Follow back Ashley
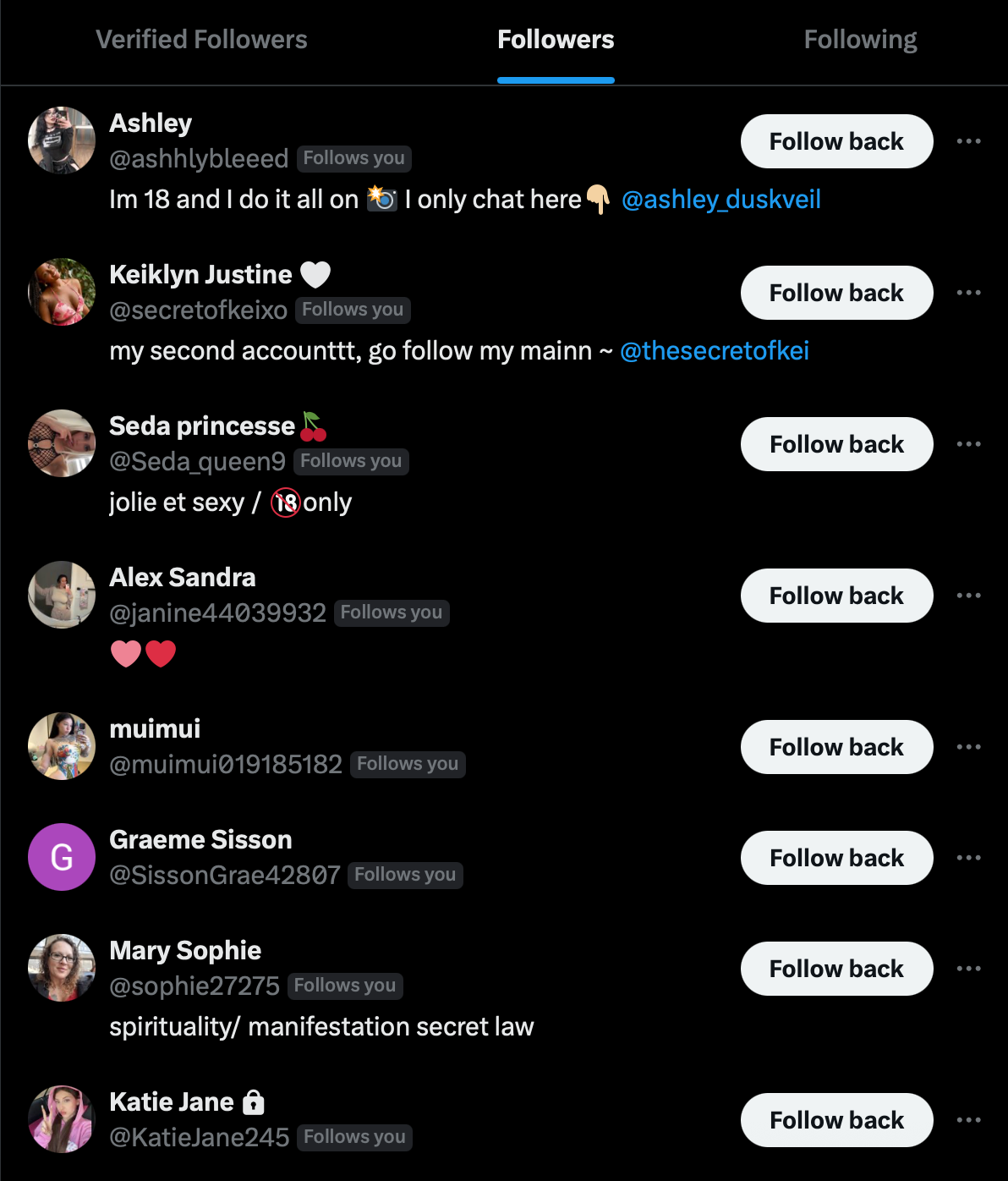 pos(836,141)
